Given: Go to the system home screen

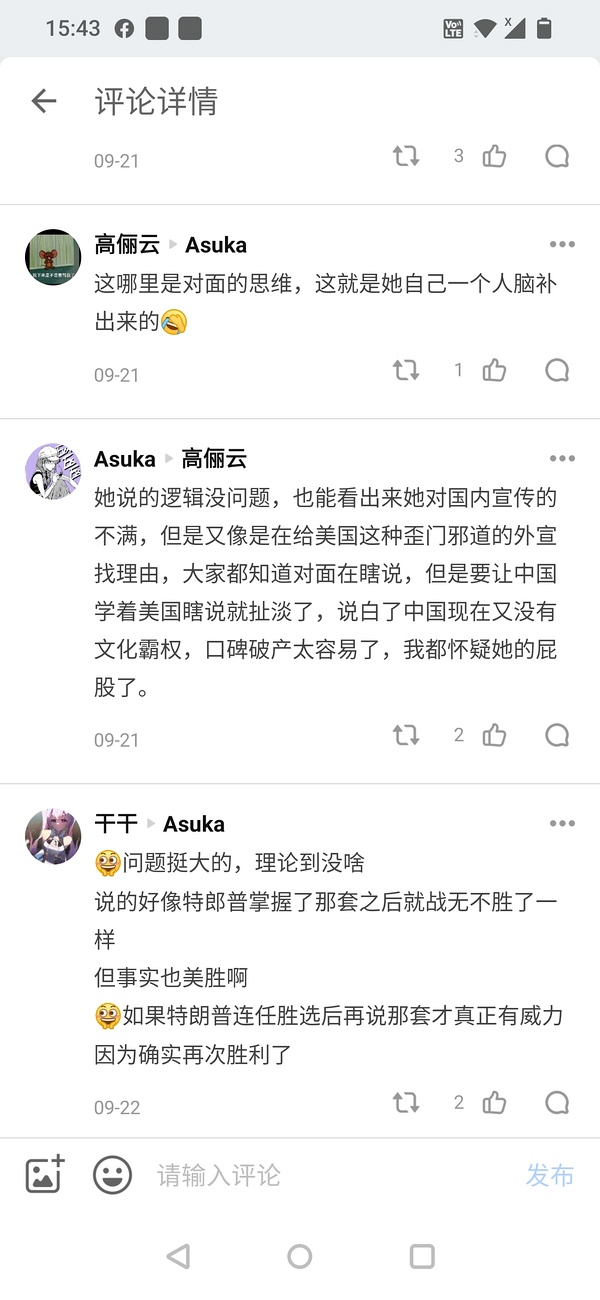Looking at the screenshot, I should 300,1257.
